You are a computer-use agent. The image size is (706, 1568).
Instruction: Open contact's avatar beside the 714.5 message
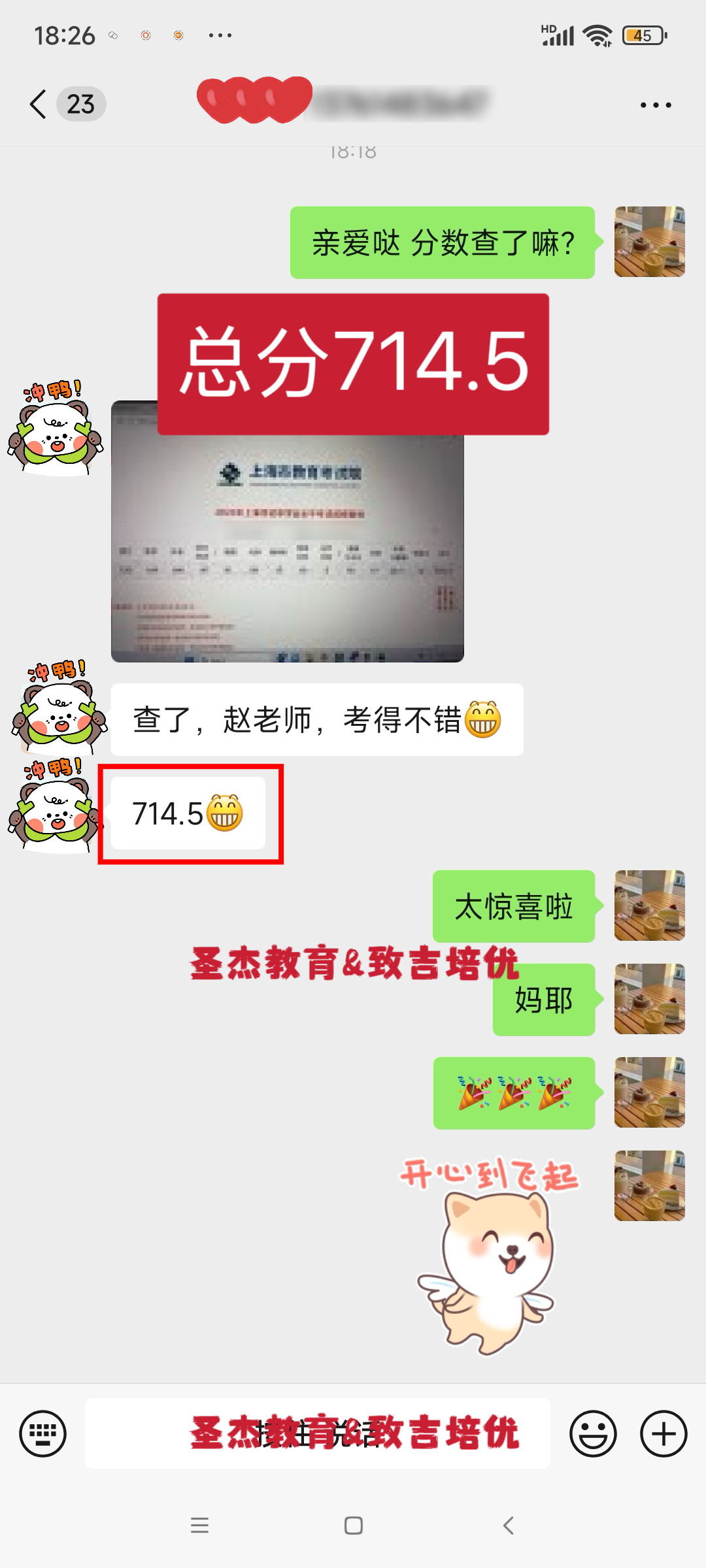click(x=56, y=806)
